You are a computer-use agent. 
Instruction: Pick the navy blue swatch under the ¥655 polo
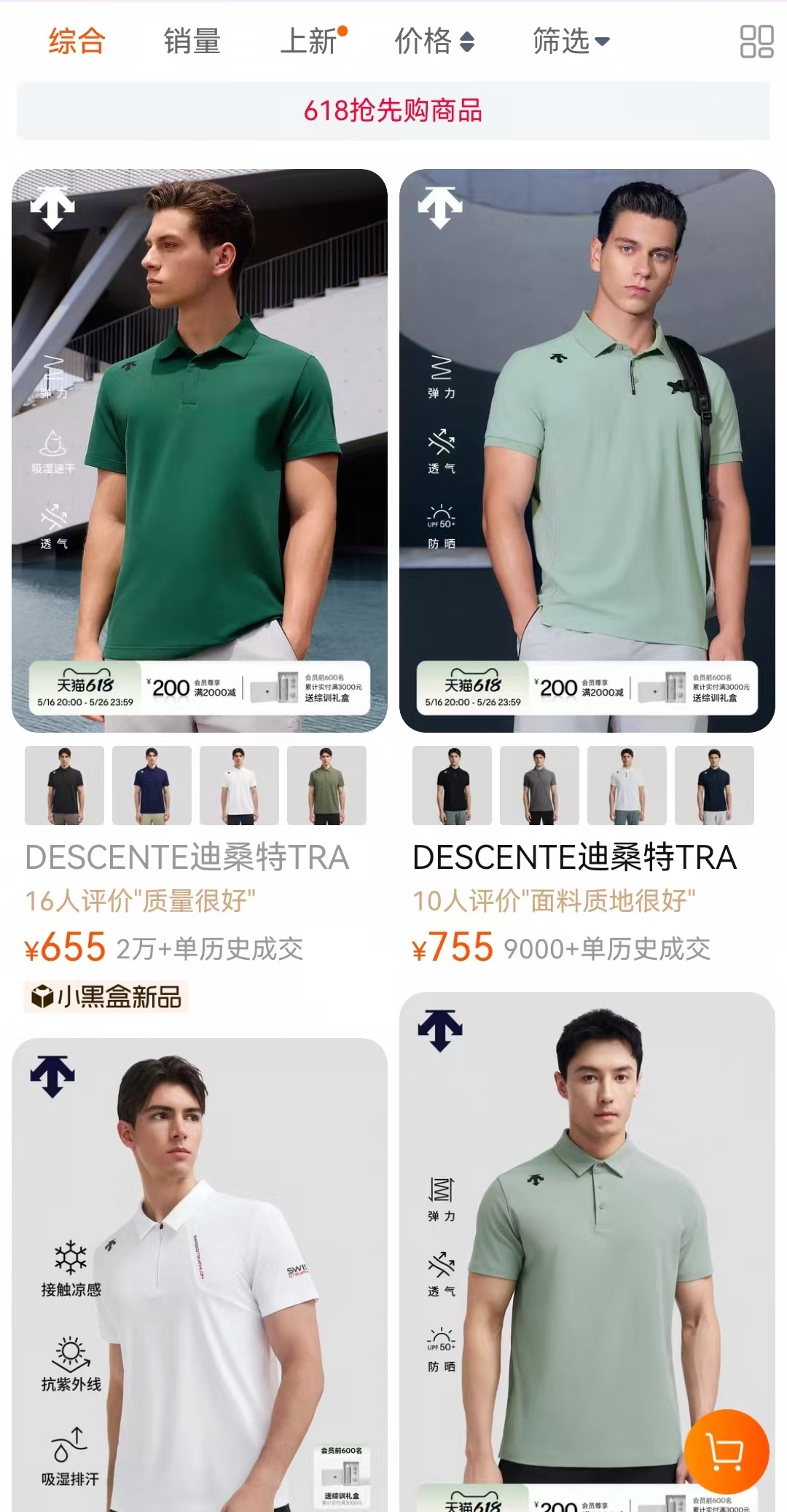(x=152, y=785)
